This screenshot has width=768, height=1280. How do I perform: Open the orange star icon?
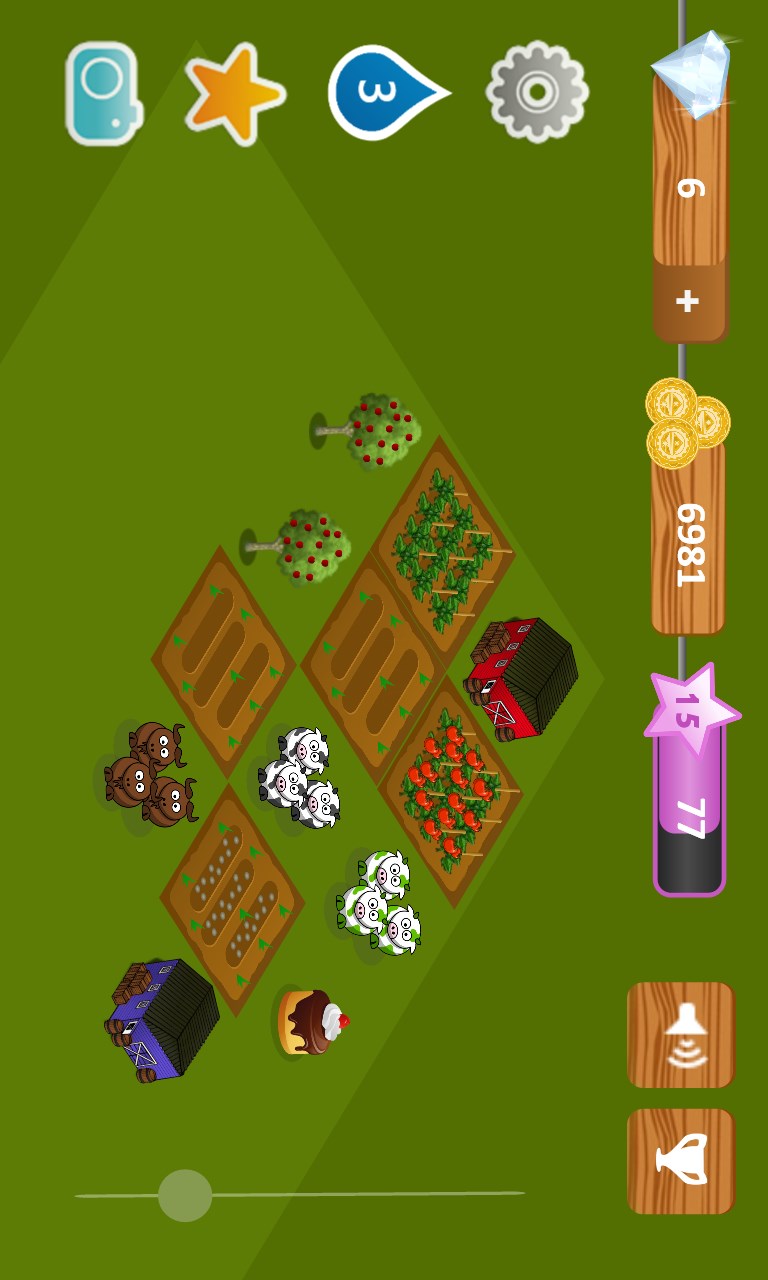click(233, 93)
